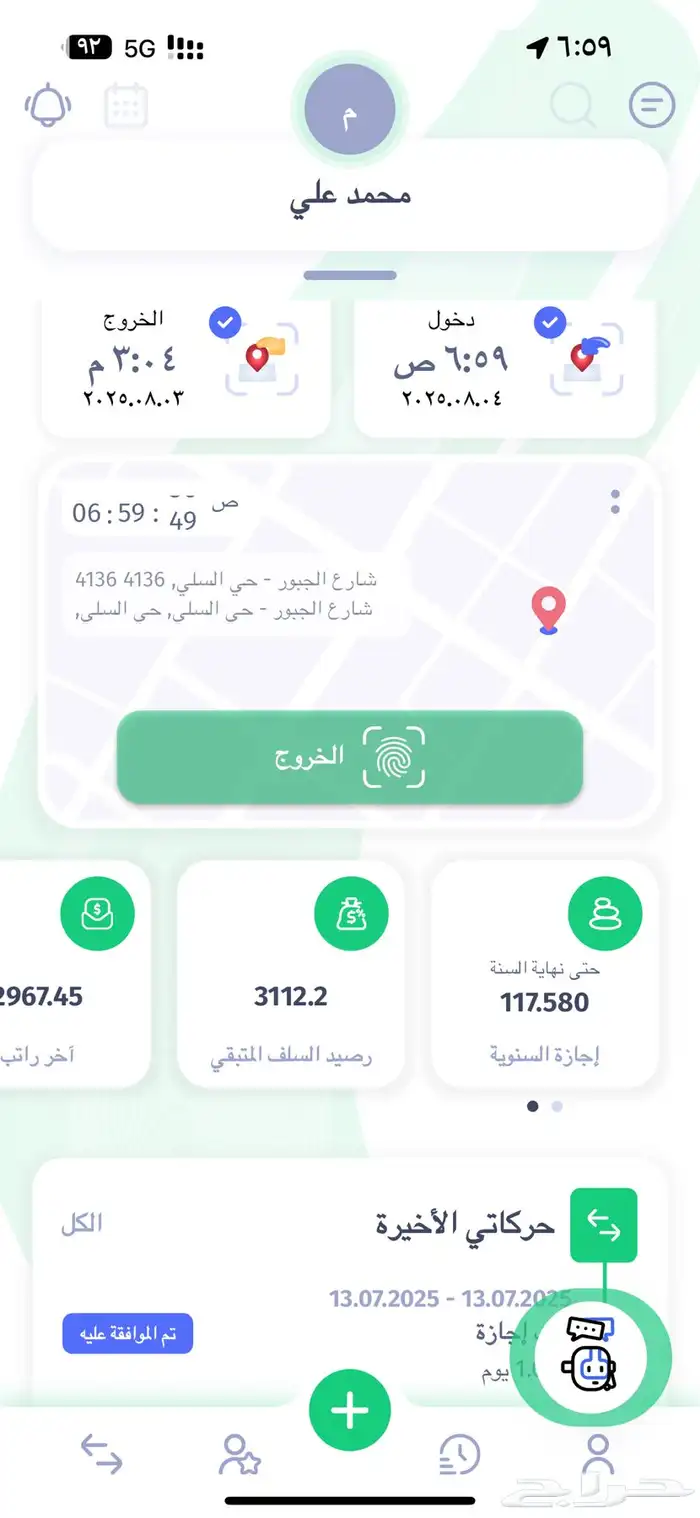Switch to the transactions arrows tab
700x1518 pixels.
101,1454
